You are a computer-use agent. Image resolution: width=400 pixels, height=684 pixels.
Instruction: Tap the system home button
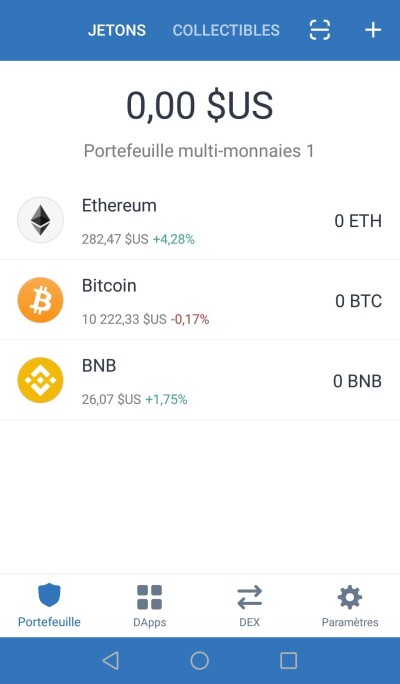pos(200,660)
